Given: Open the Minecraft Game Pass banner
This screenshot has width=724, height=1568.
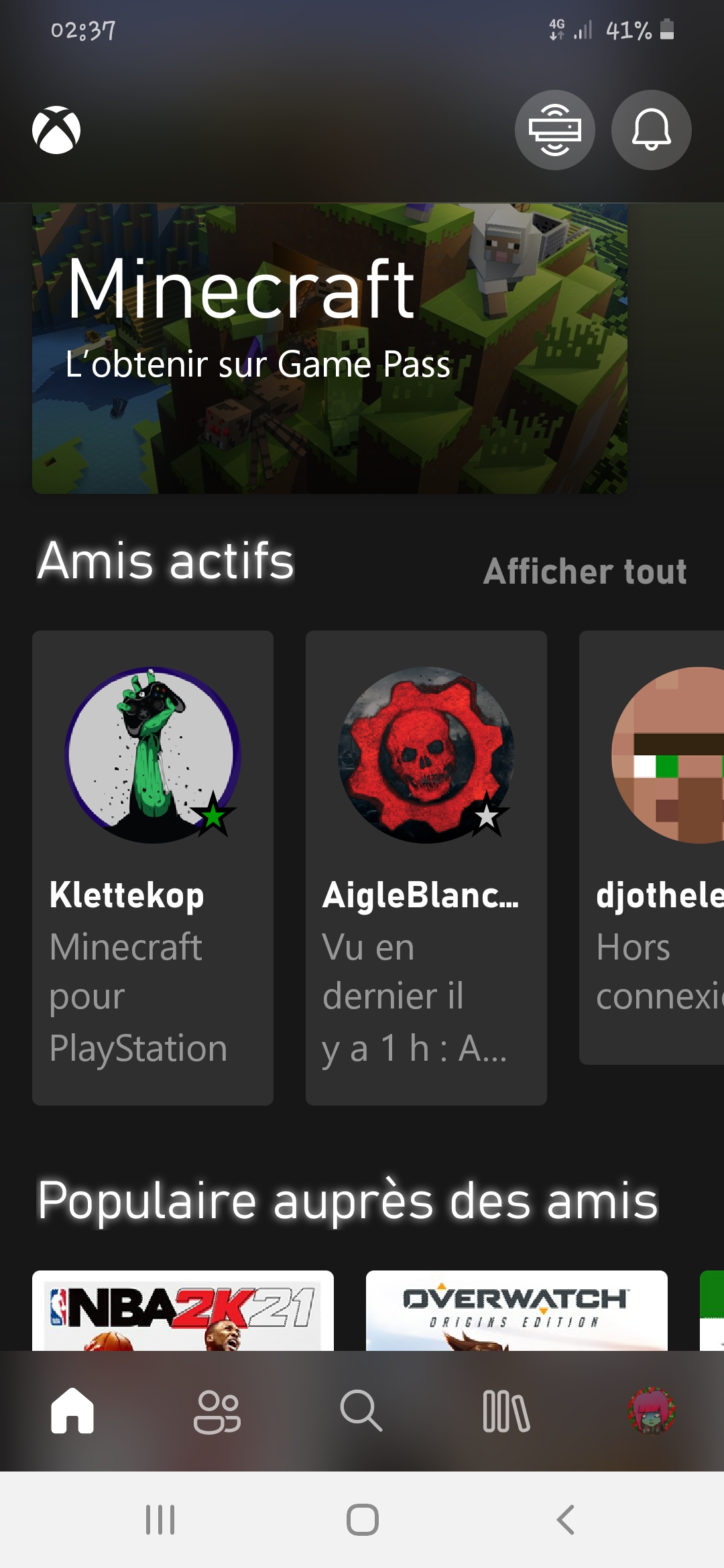Looking at the screenshot, I should point(330,348).
